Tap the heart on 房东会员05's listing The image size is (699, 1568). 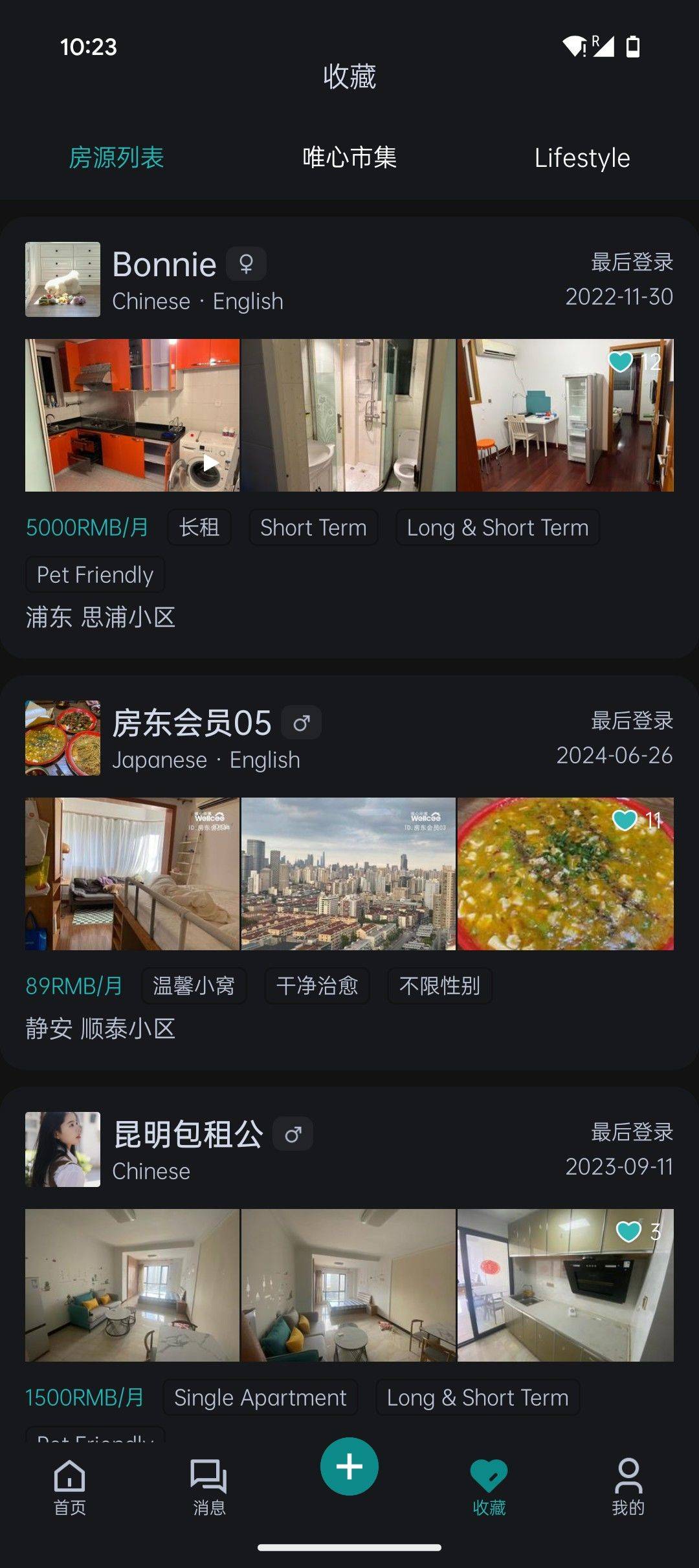click(x=624, y=820)
